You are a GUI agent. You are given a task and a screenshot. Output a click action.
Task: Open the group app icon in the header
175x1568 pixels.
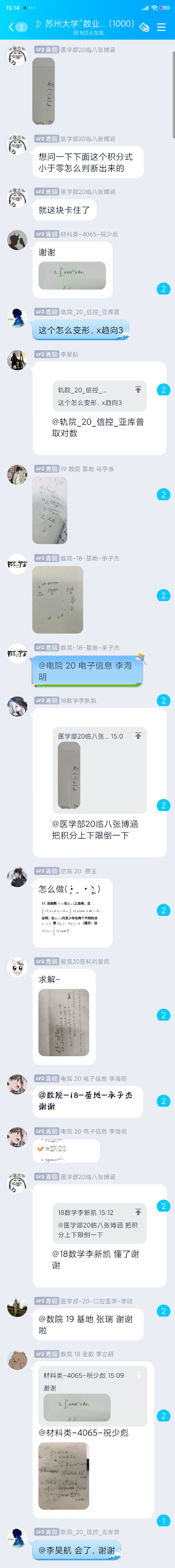pyautogui.click(x=145, y=27)
